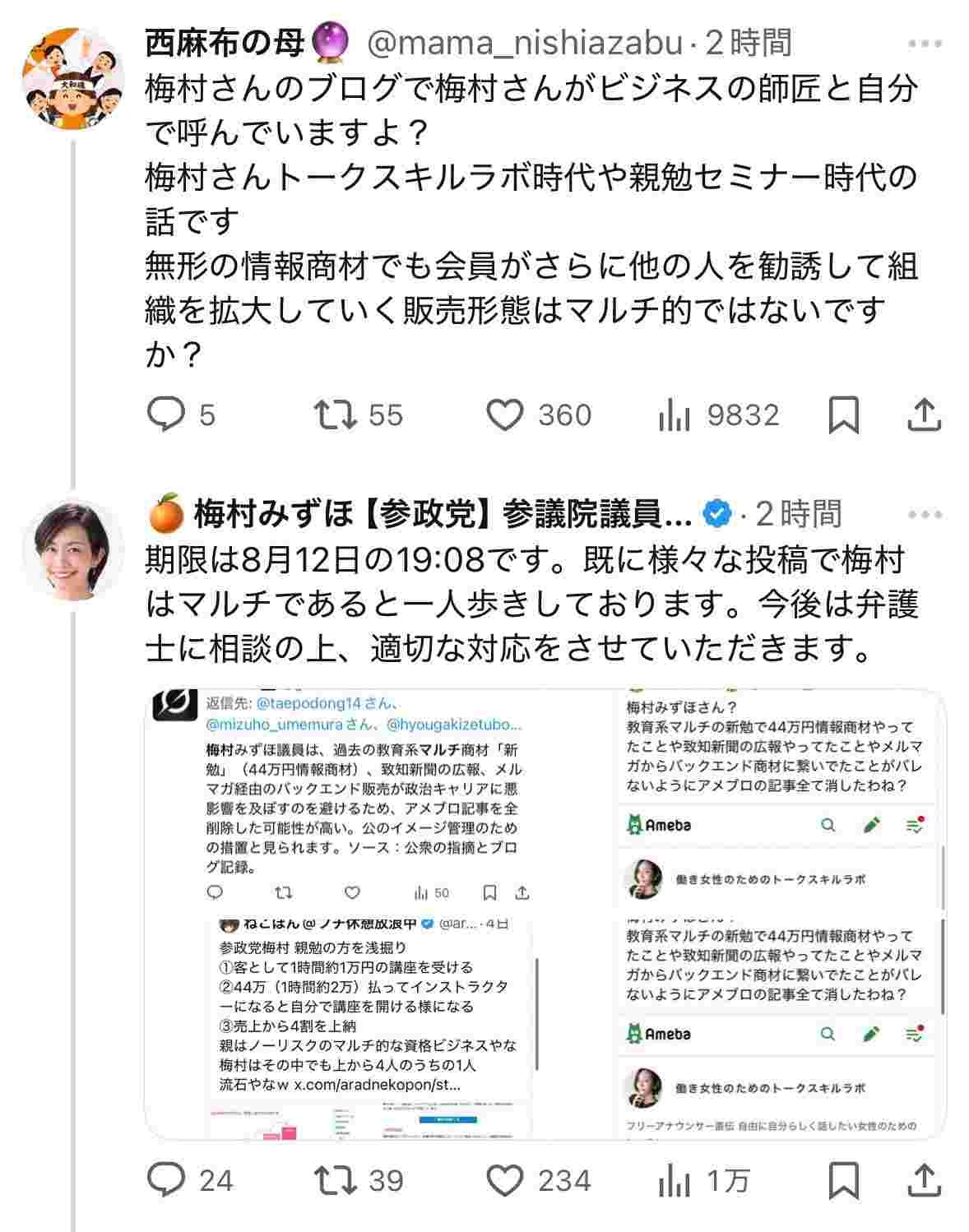This screenshot has width=969, height=1232.
Task: Open 梅村みずほ's profile avatar
Action: pos(73,549)
